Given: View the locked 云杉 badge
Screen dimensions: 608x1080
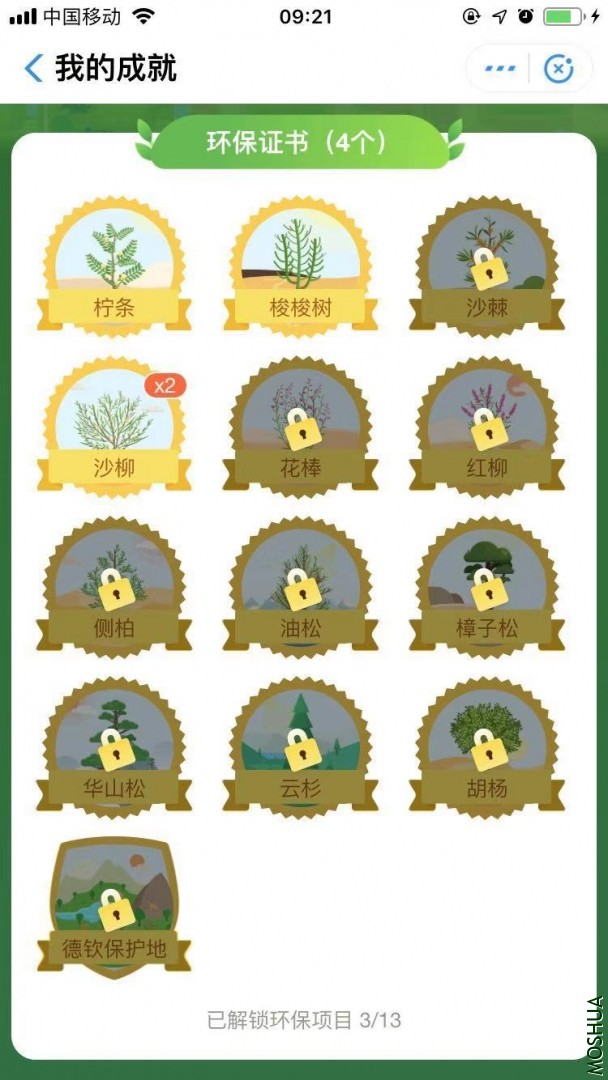Looking at the screenshot, I should pyautogui.click(x=301, y=748).
